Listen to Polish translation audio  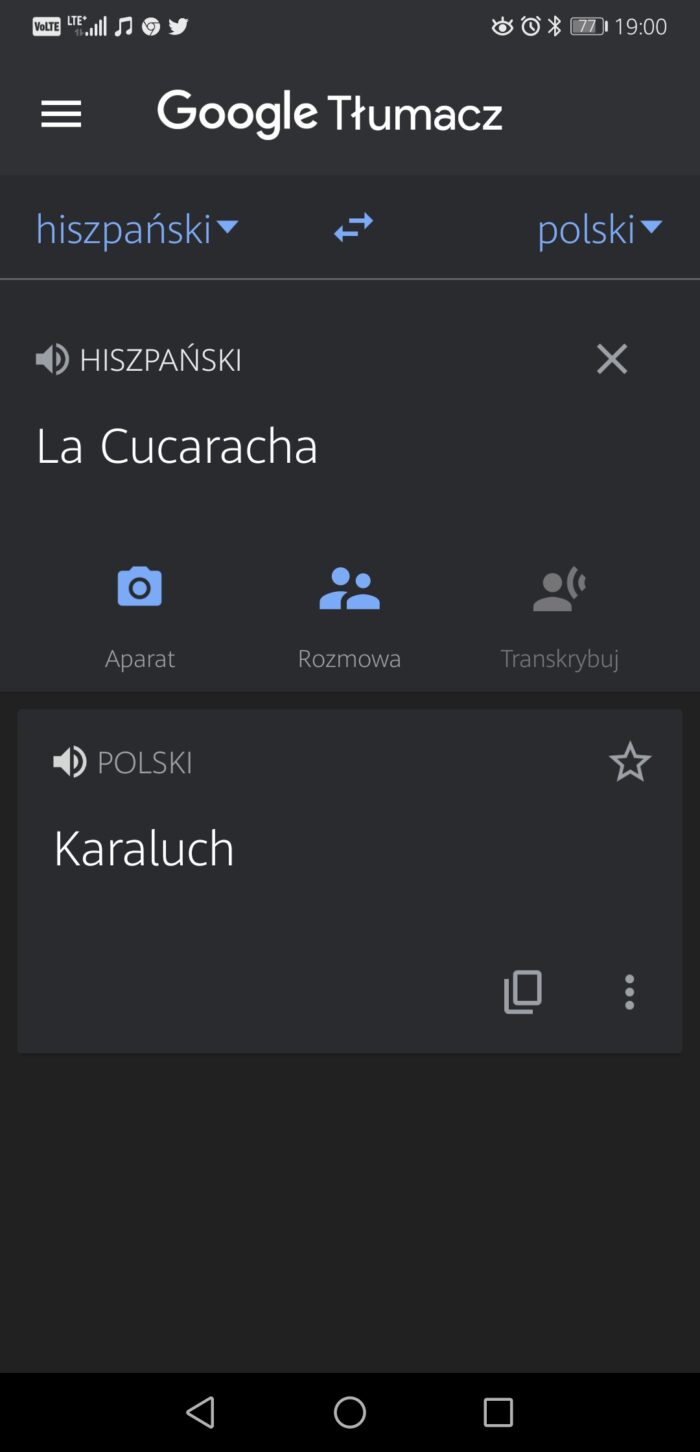[x=69, y=762]
